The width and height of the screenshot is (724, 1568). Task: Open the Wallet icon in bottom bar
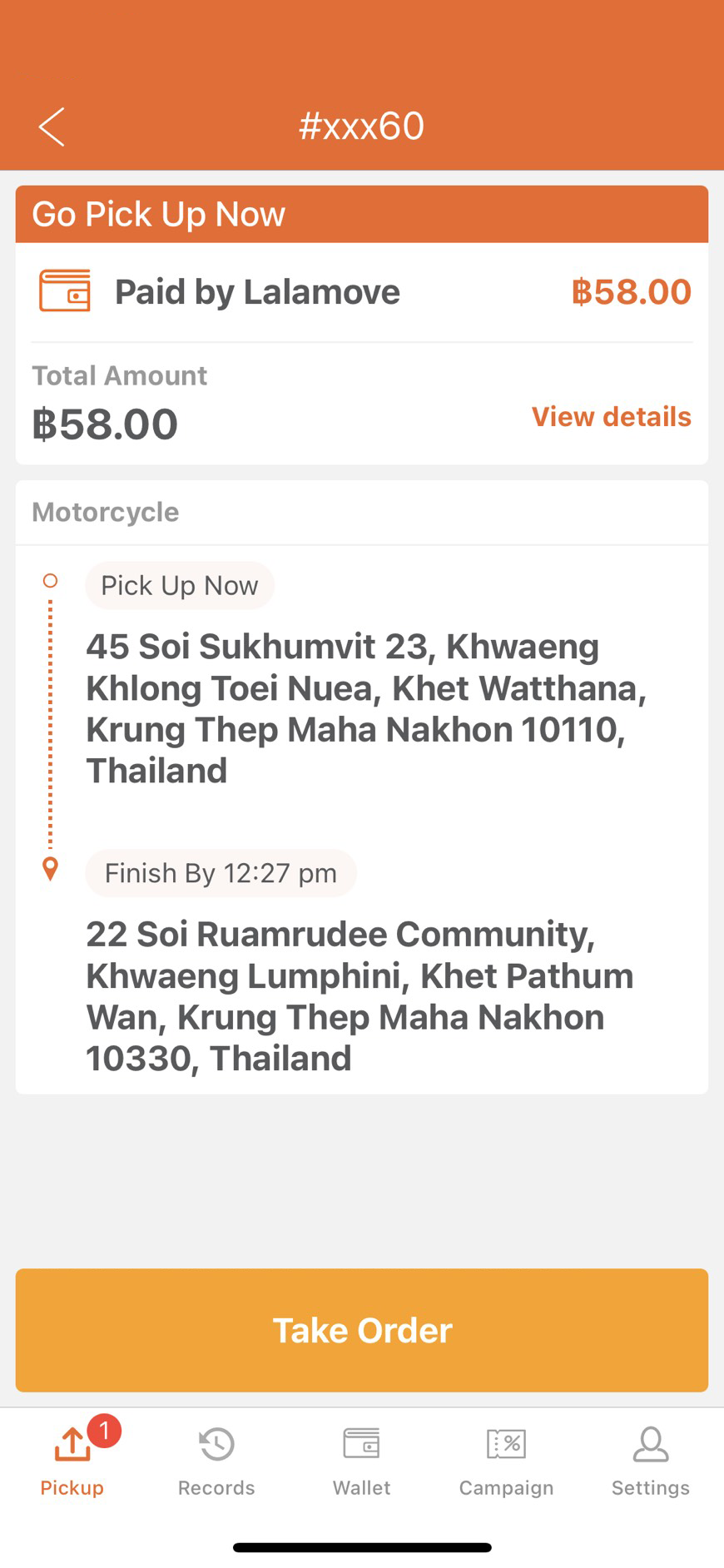361,1444
